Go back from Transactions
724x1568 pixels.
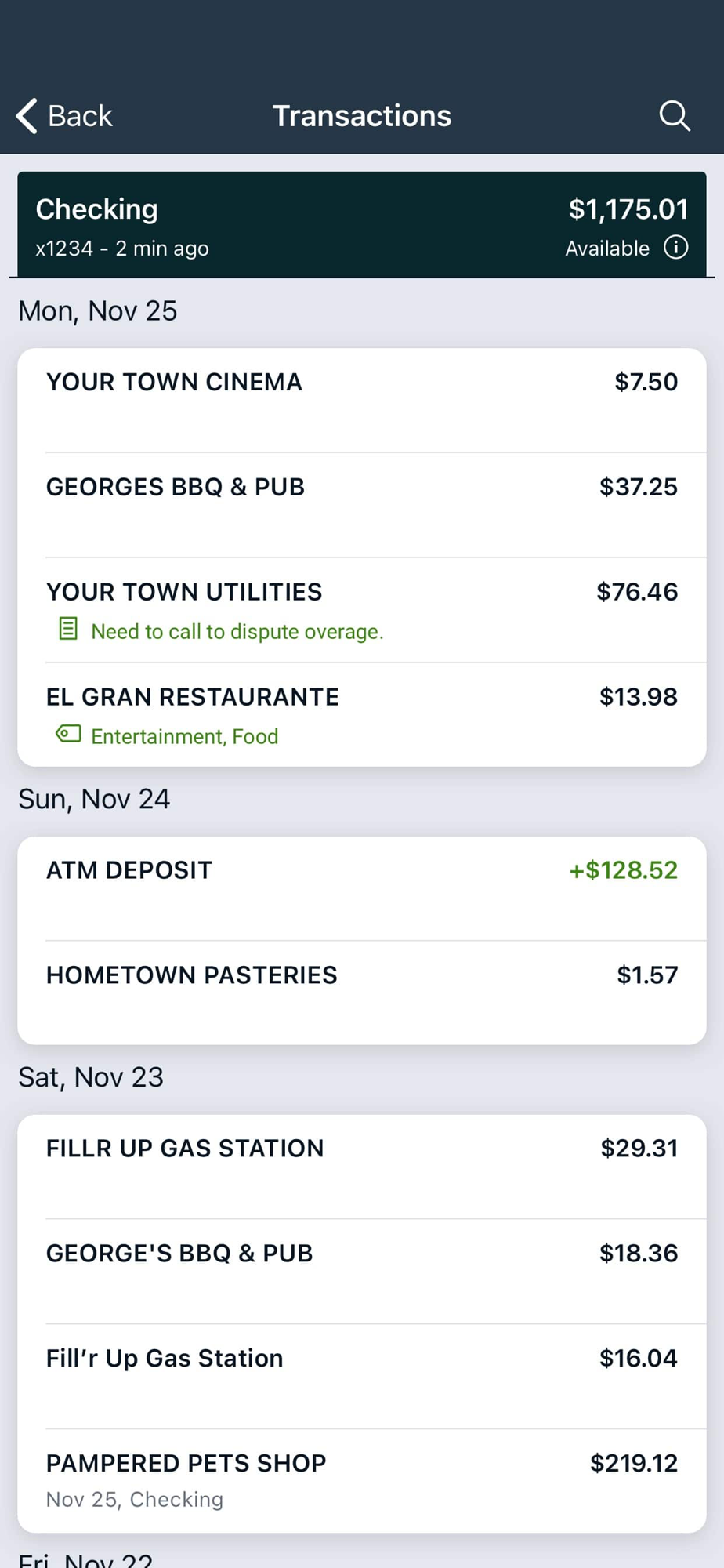tap(64, 116)
